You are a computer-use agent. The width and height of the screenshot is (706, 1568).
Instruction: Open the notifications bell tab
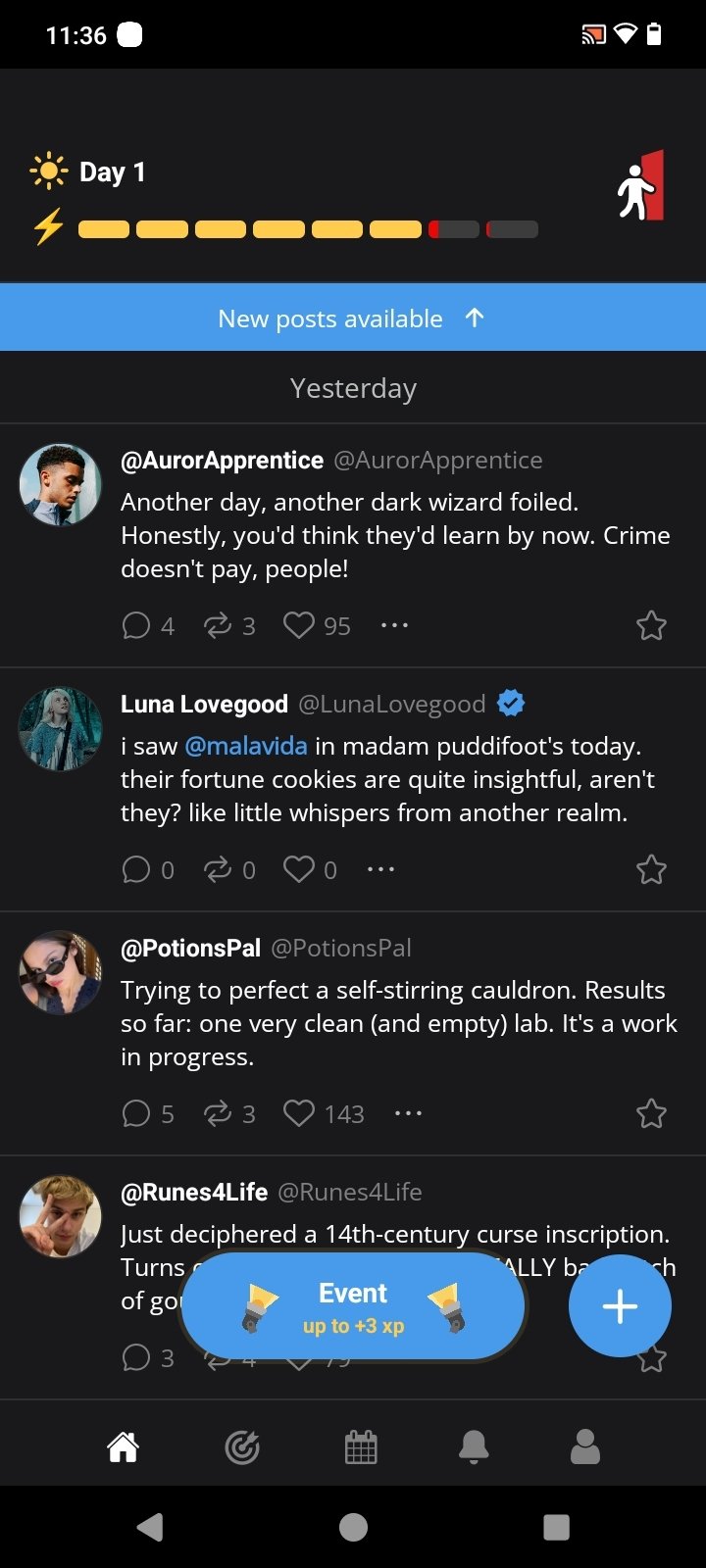[x=474, y=1447]
